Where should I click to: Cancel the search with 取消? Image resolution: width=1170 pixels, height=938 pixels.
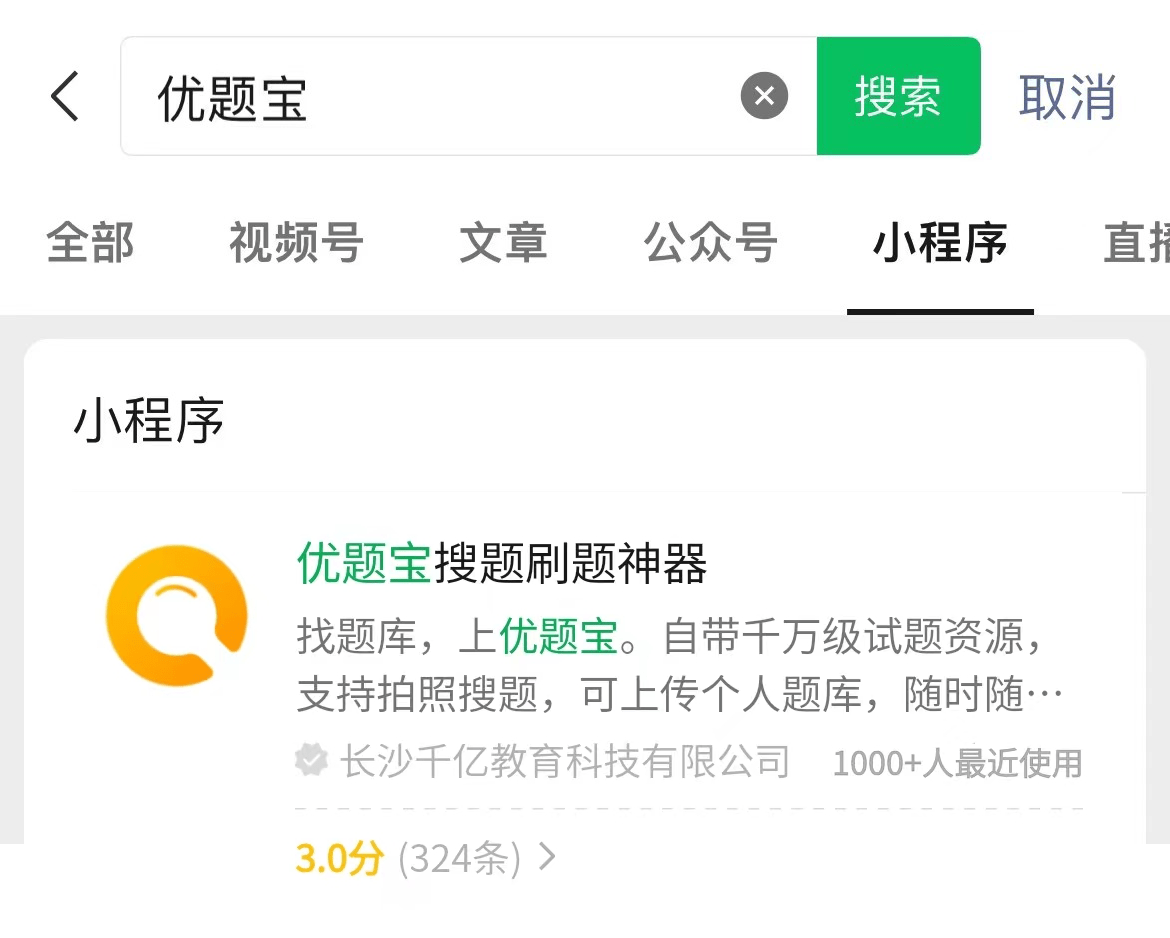[1066, 97]
